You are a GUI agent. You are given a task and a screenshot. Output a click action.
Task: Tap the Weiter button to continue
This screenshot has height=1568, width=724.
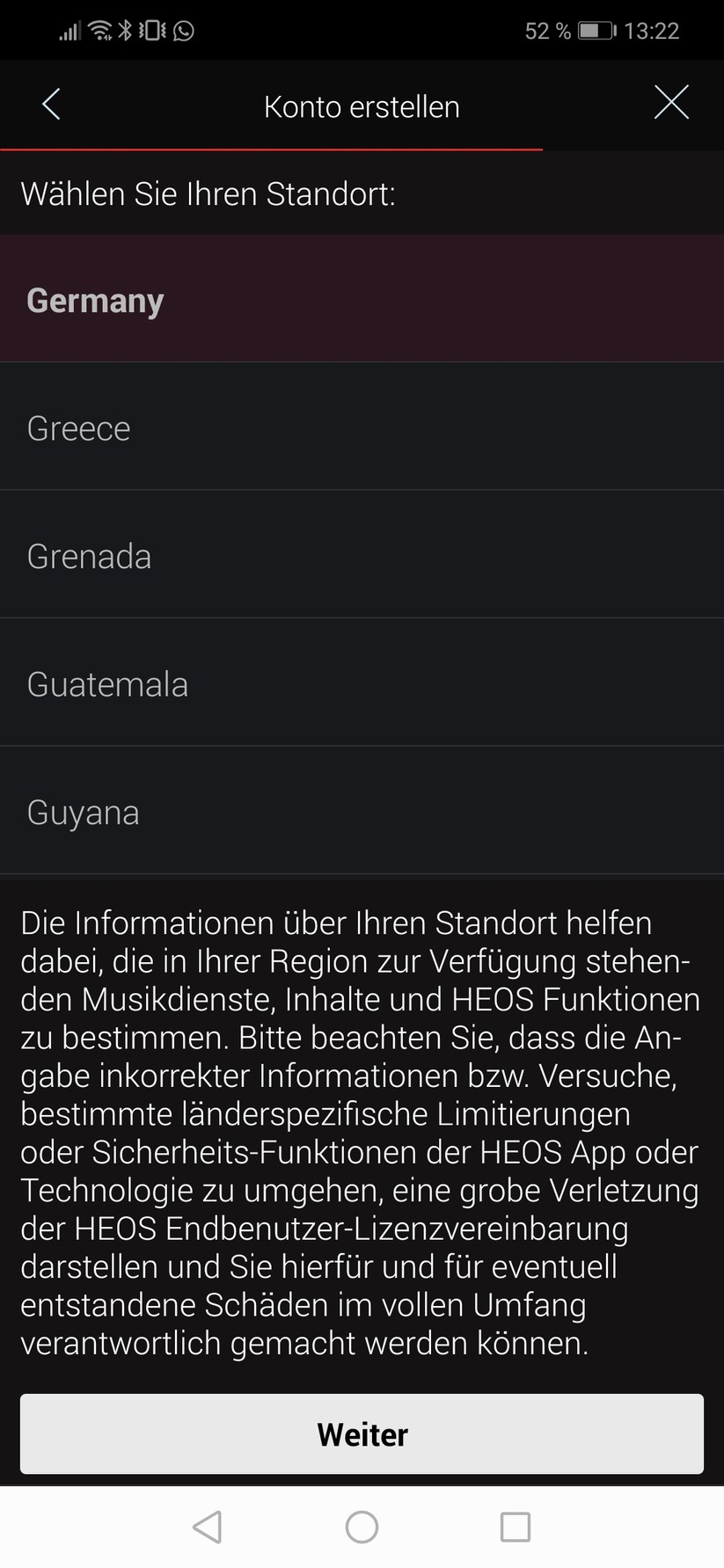click(x=362, y=1434)
